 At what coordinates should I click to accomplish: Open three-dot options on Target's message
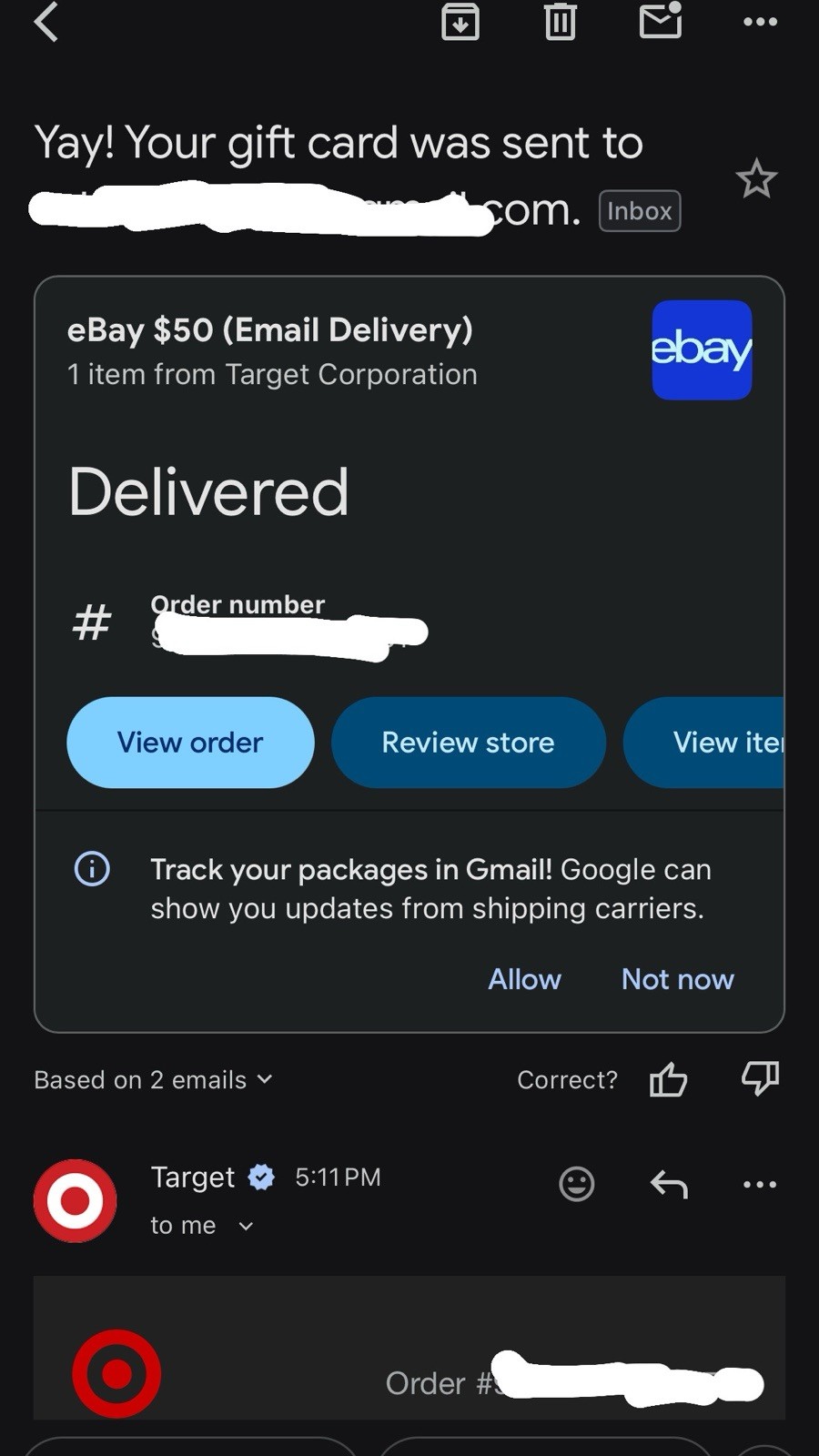tap(759, 1183)
